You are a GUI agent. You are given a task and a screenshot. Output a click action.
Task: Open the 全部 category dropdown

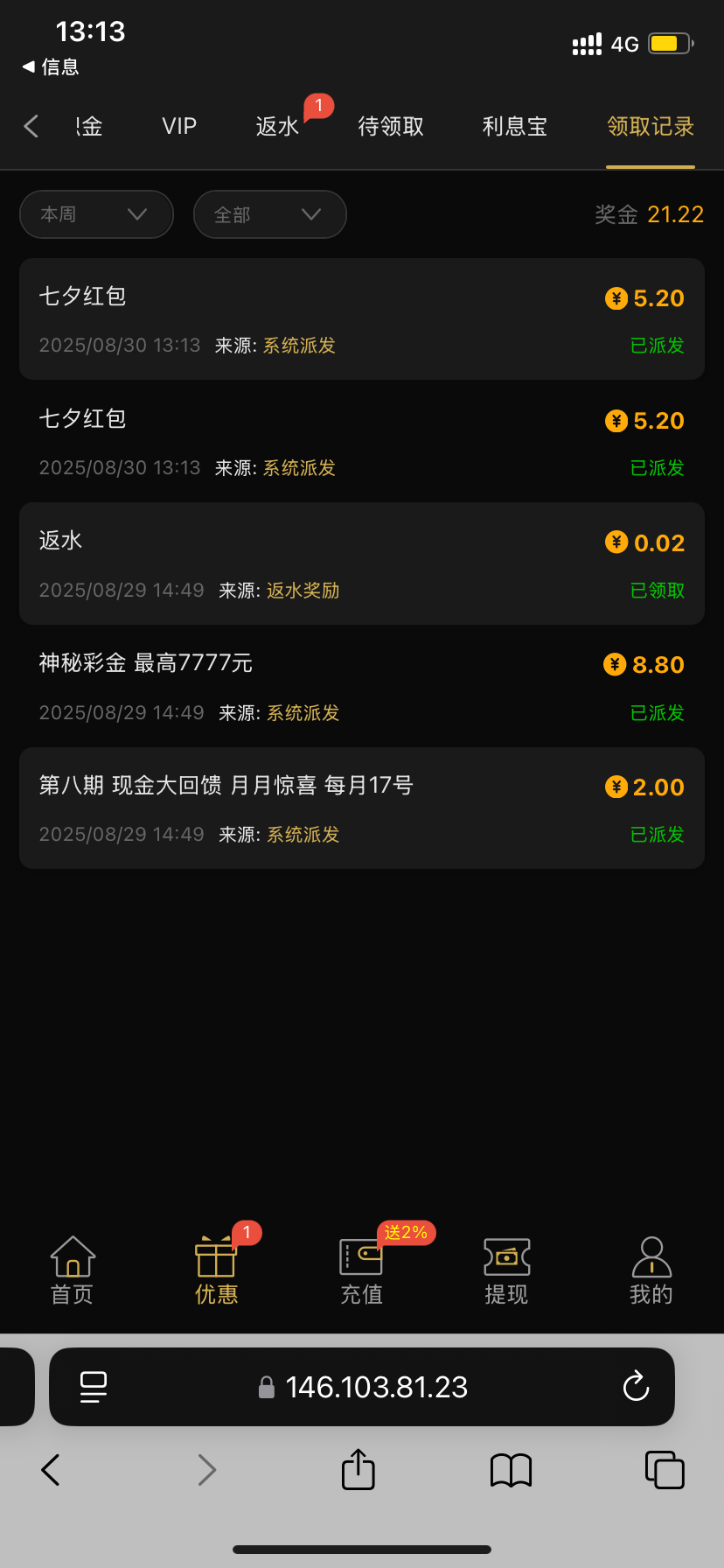point(269,214)
